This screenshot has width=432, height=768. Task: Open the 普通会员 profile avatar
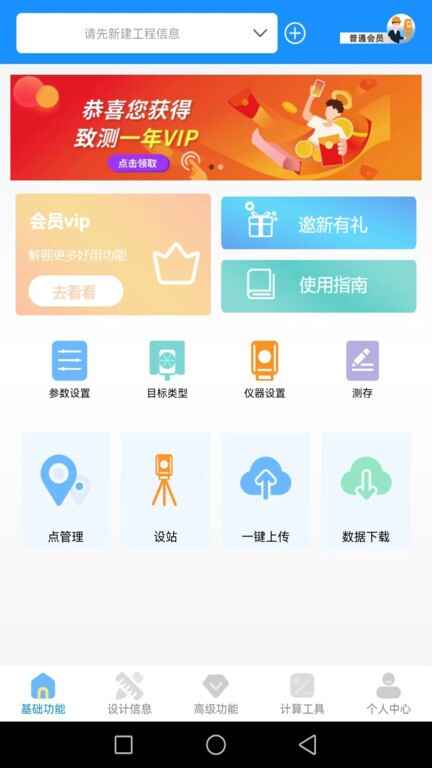[400, 29]
